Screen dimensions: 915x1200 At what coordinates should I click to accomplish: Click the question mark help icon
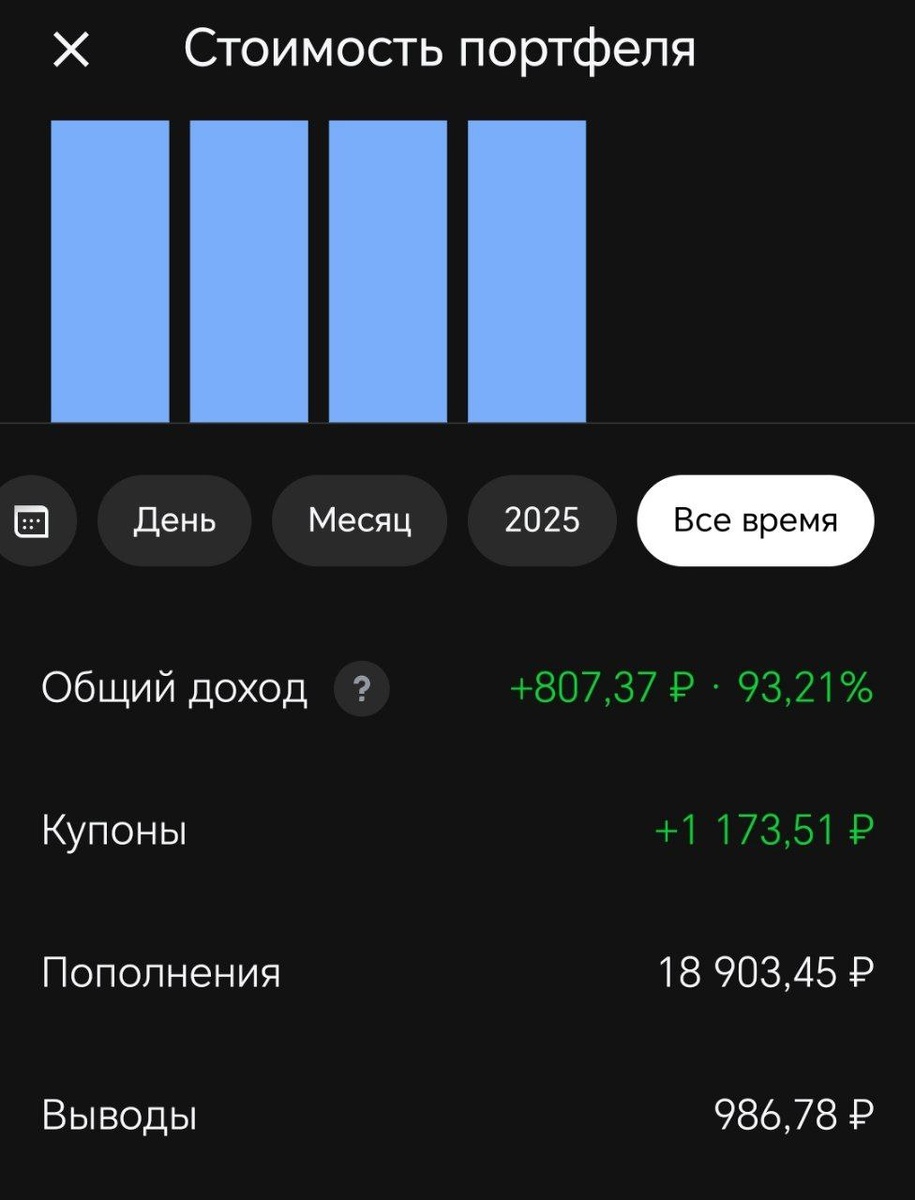[361, 688]
